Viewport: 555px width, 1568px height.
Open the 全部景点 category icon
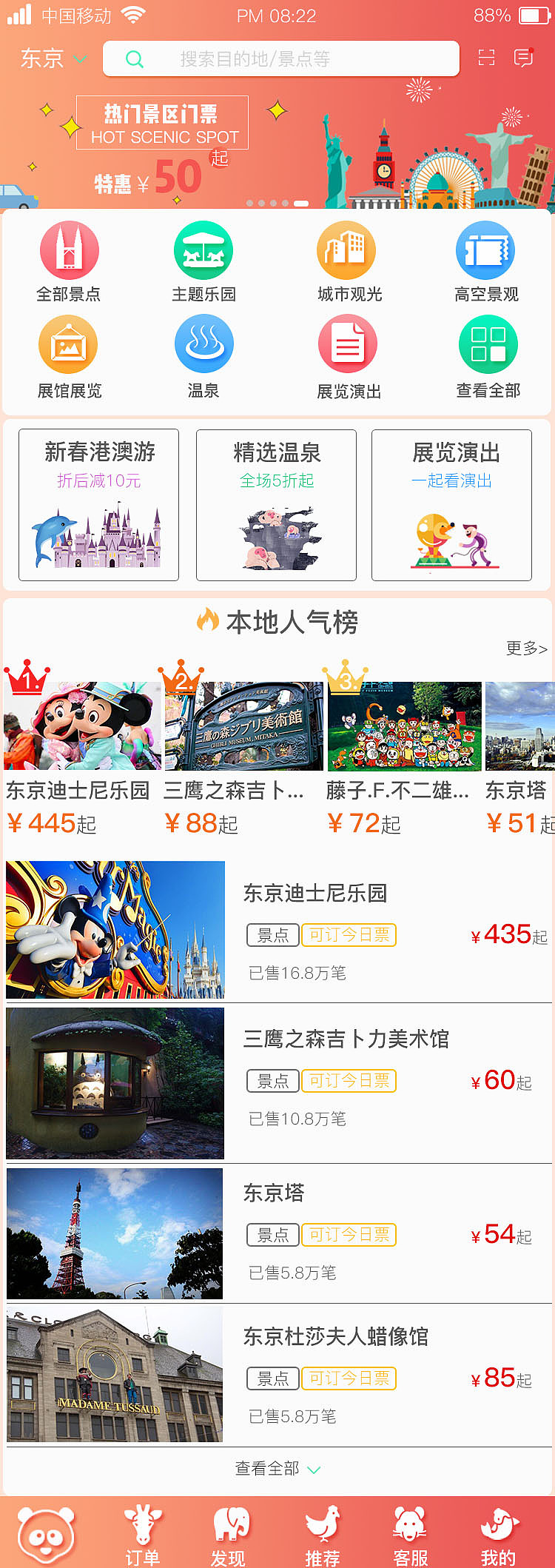[x=68, y=249]
